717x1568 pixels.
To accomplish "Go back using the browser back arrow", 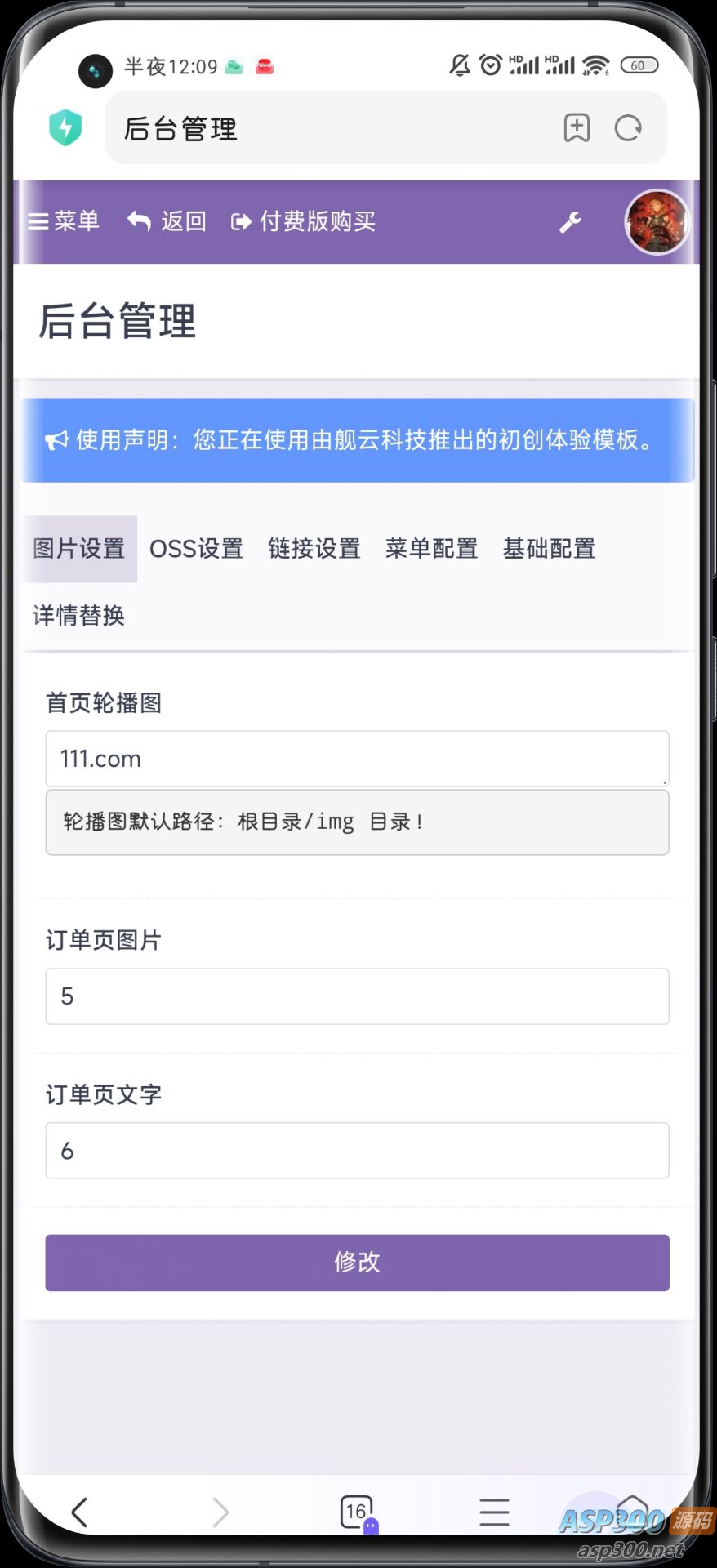I will [79, 1512].
